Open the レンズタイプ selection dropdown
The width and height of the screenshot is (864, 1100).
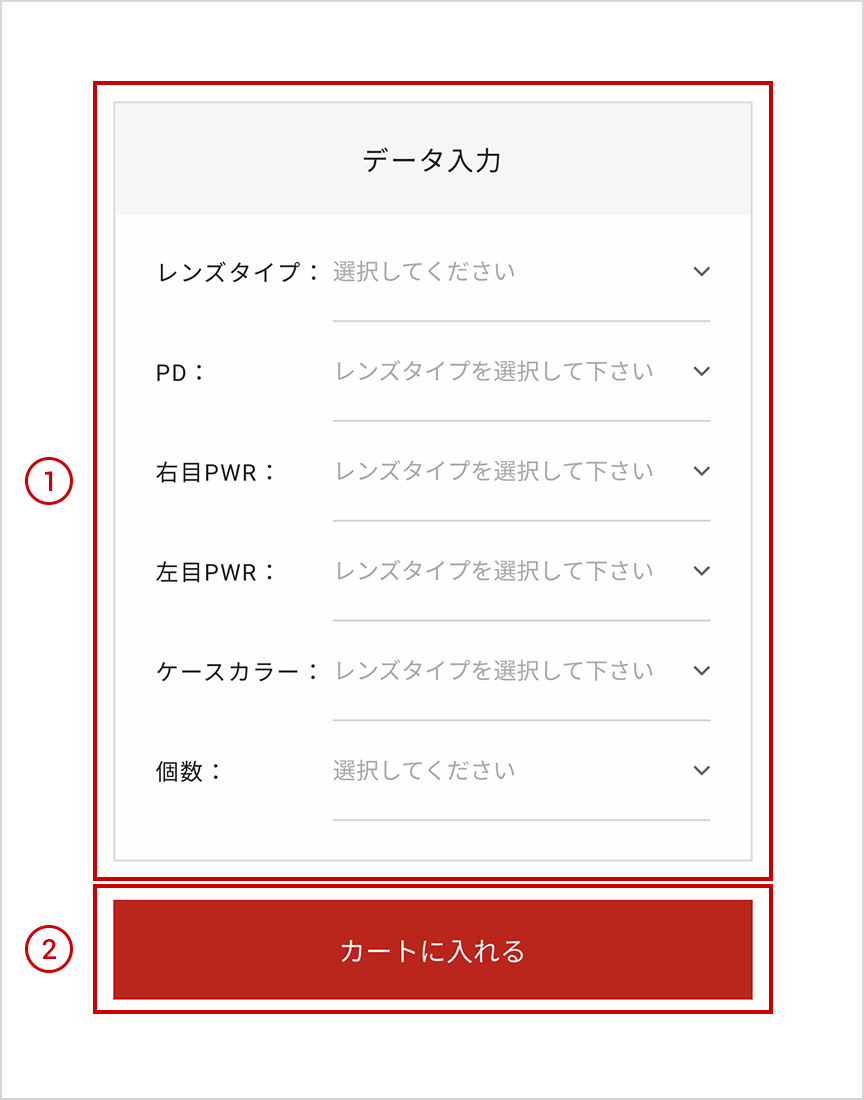[x=520, y=271]
